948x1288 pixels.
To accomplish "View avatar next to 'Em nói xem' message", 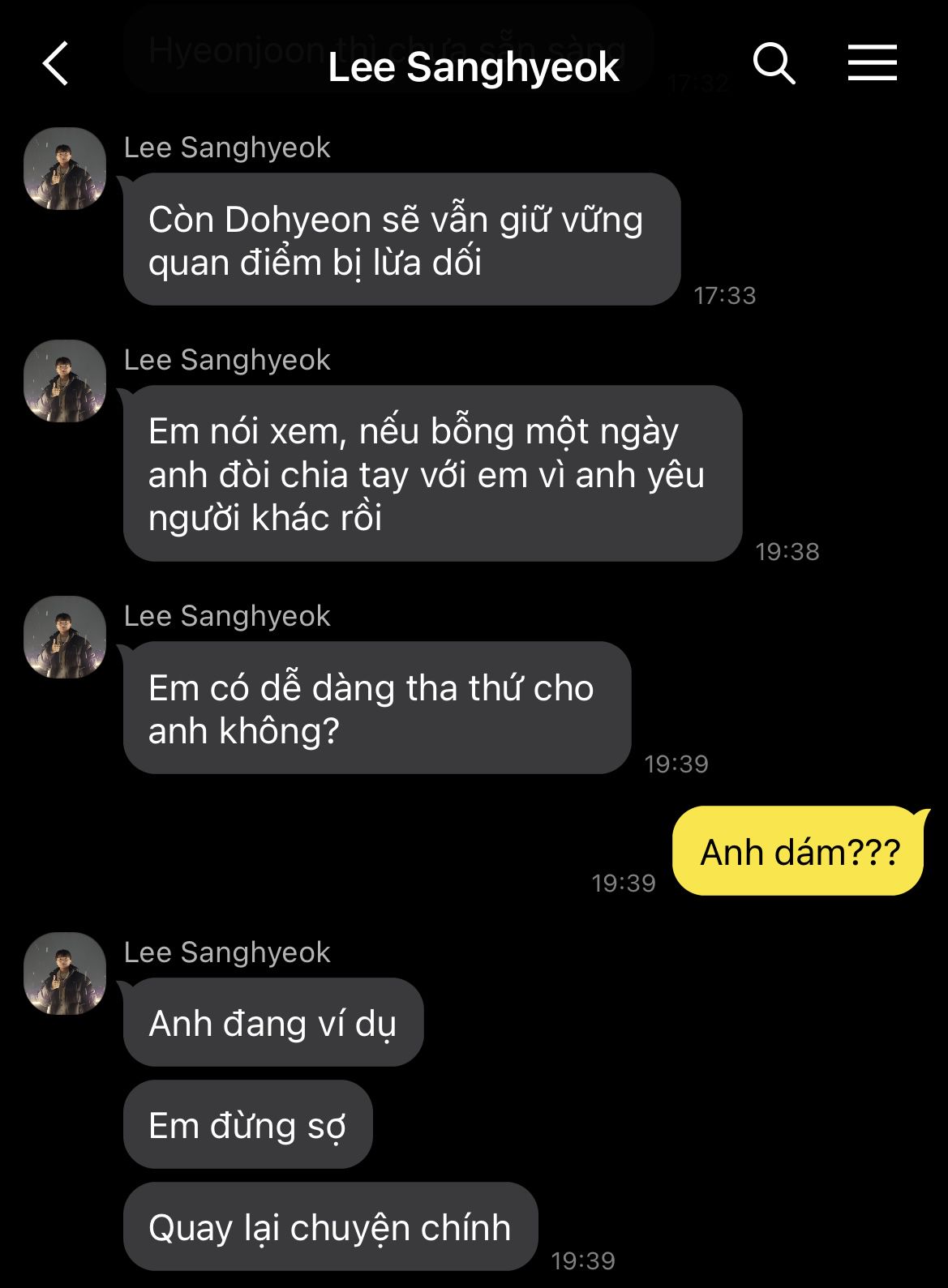I will click(x=65, y=381).
